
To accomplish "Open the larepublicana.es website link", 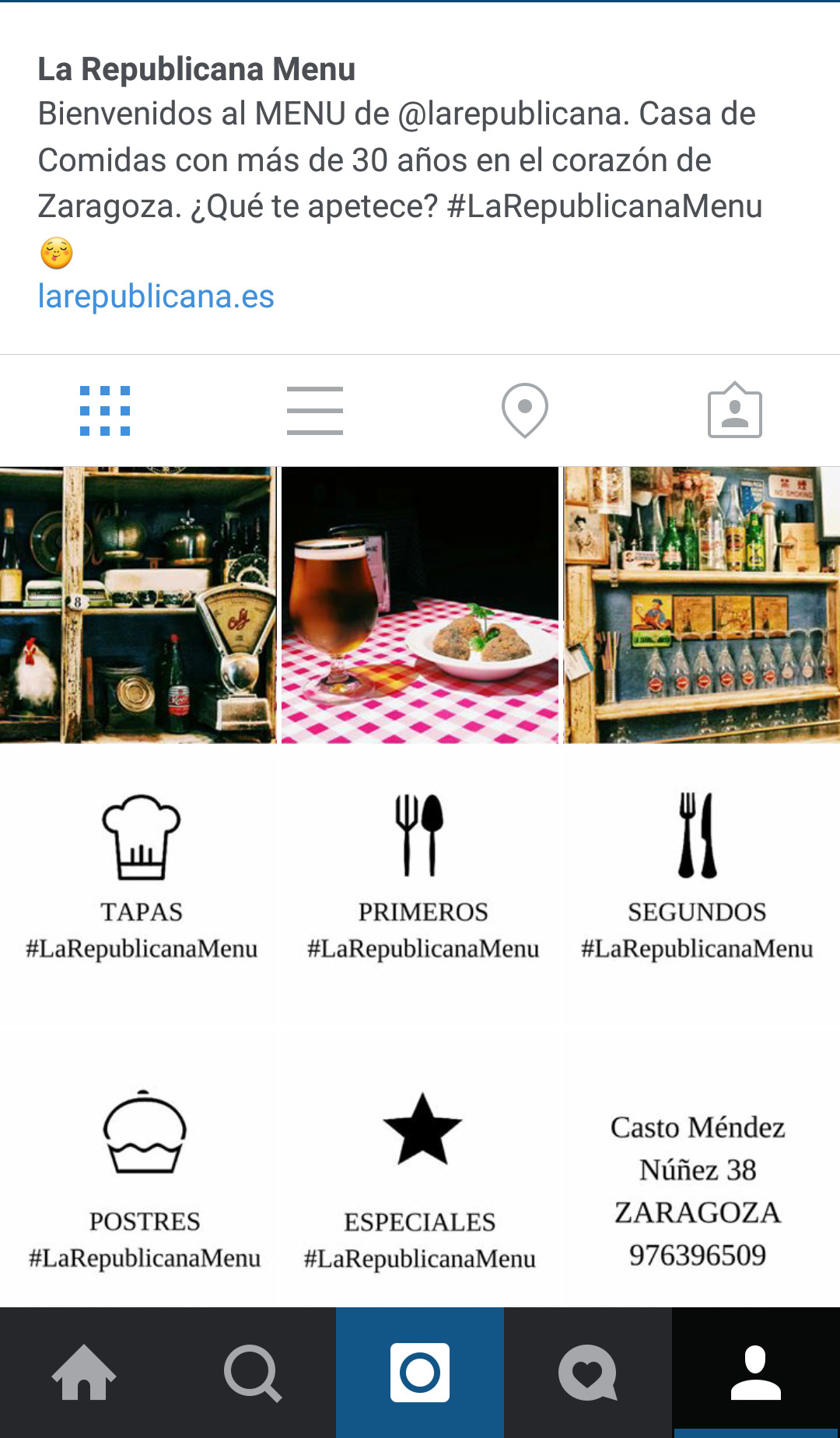I will [156, 296].
